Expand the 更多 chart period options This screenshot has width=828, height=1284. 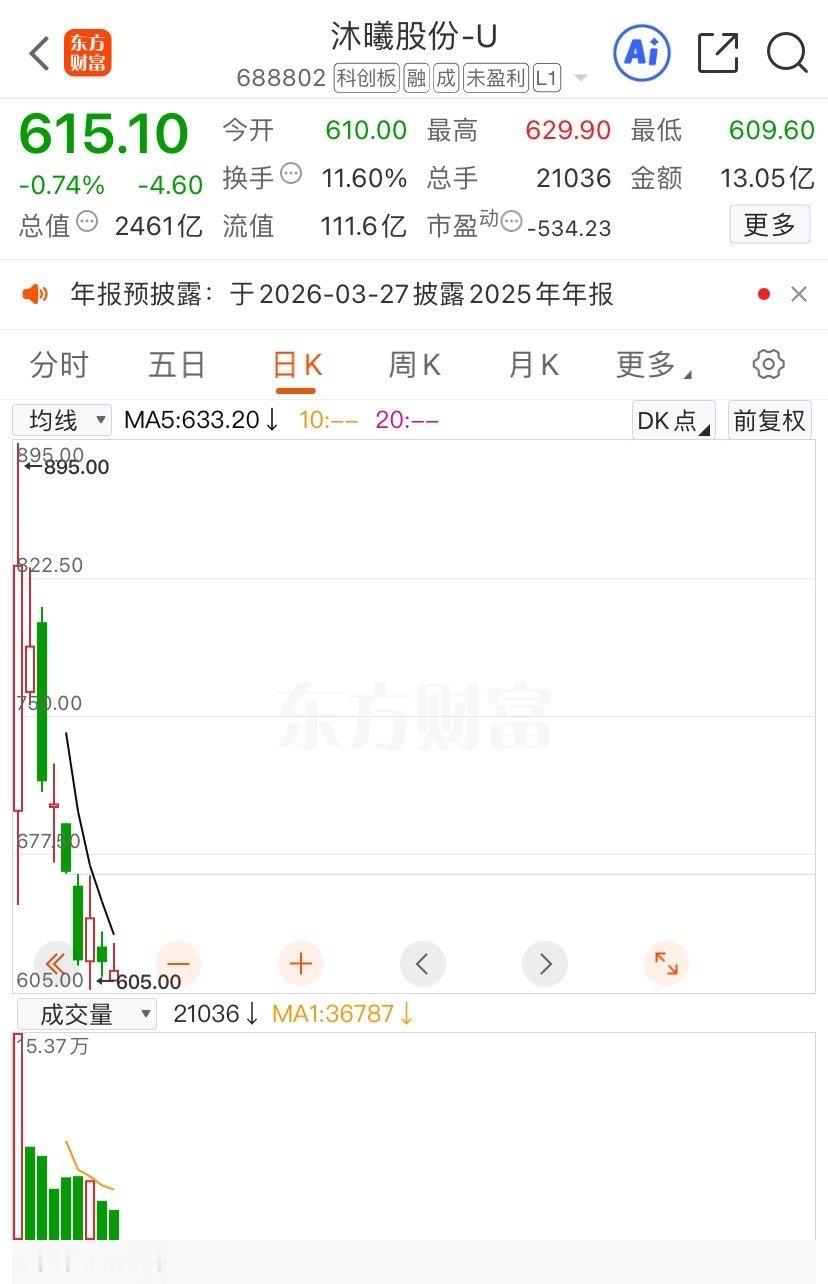click(646, 364)
